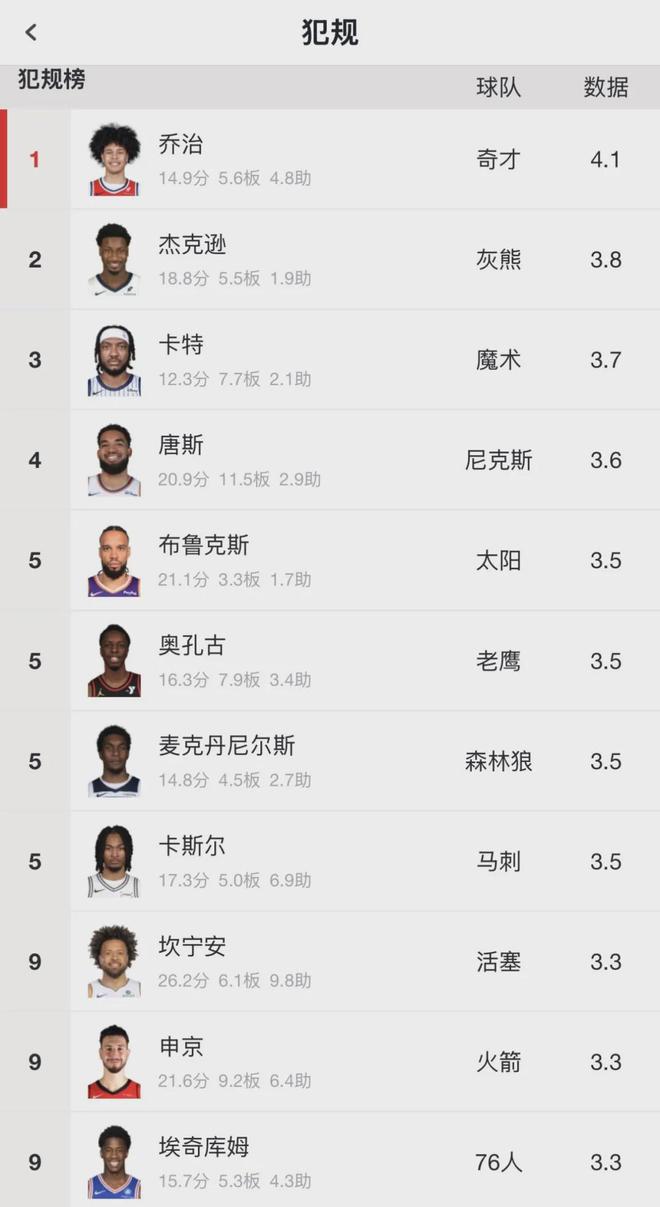Open 布鲁克斯 player details
Image resolution: width=660 pixels, height=1207 pixels.
[330, 560]
